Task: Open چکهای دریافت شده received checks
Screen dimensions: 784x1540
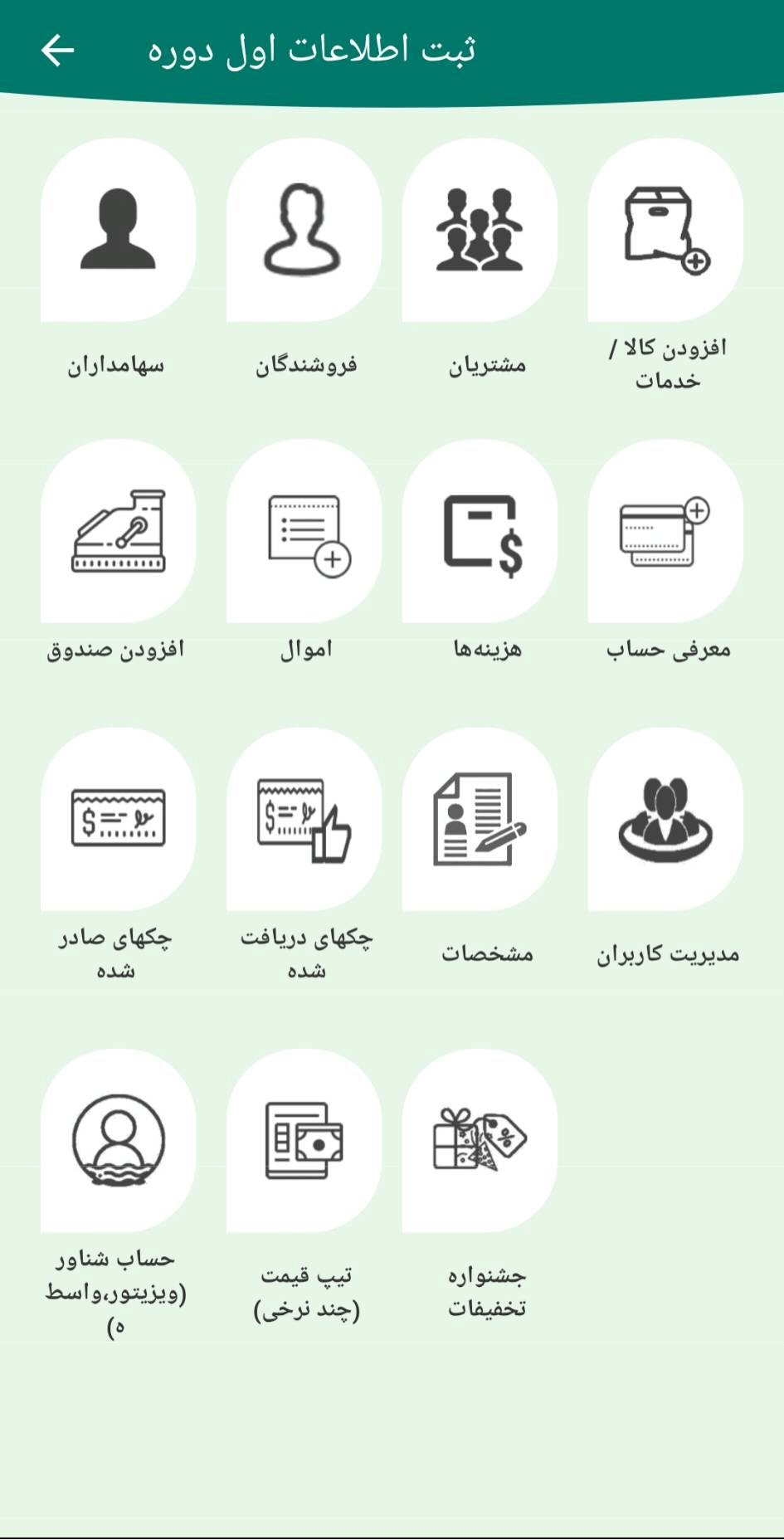Action: 304,820
